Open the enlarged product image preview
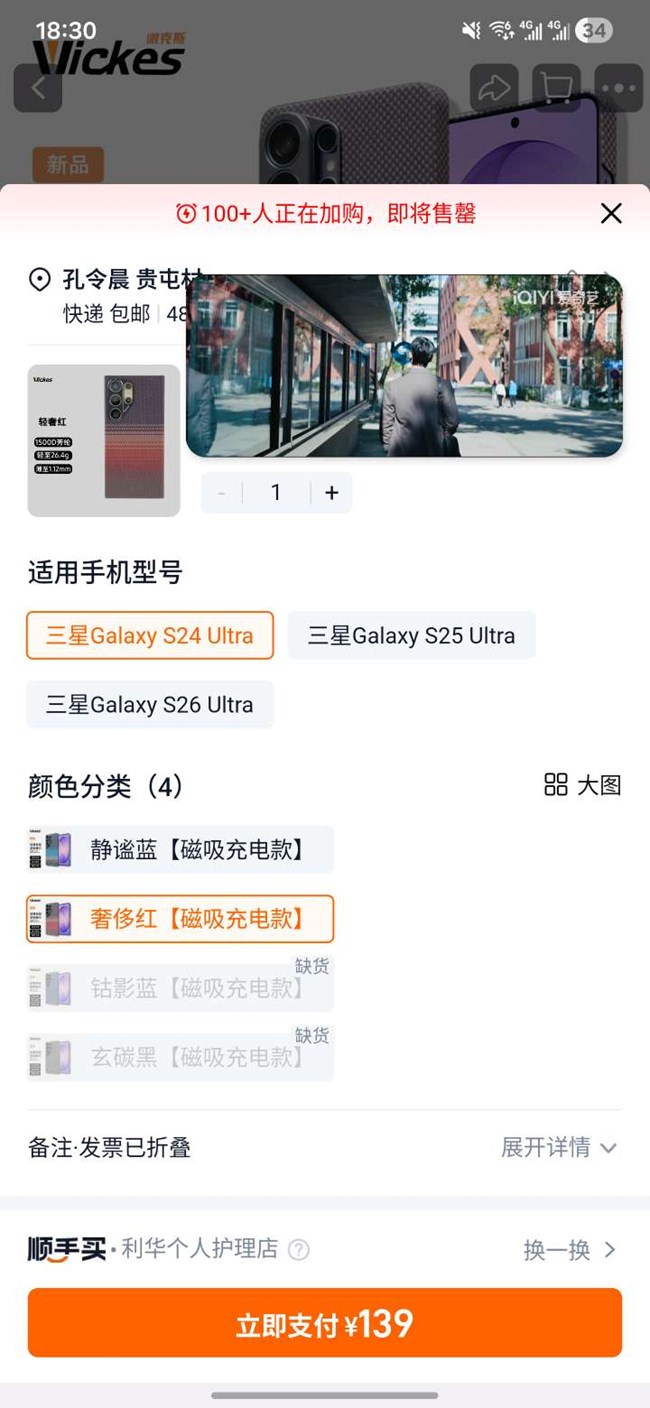The width and height of the screenshot is (650, 1408). pyautogui.click(x=104, y=440)
